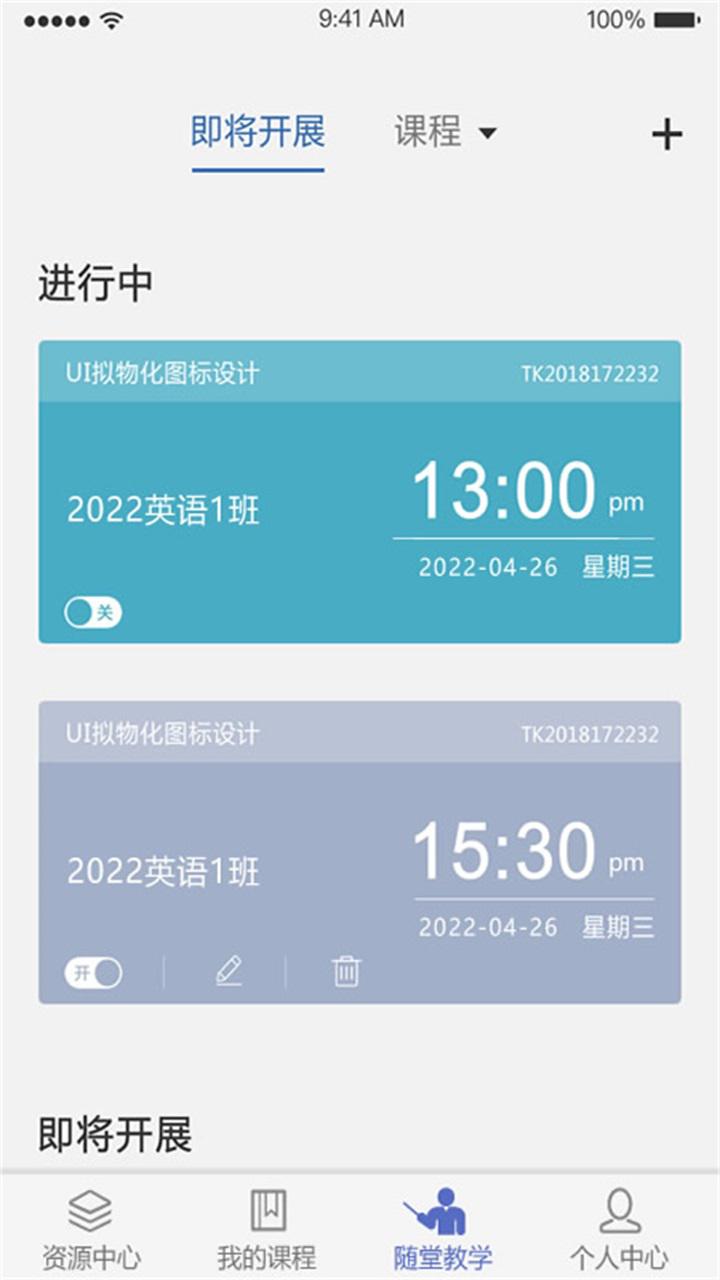Open 我的课程 tab
This screenshot has width=720, height=1280.
click(267, 1229)
